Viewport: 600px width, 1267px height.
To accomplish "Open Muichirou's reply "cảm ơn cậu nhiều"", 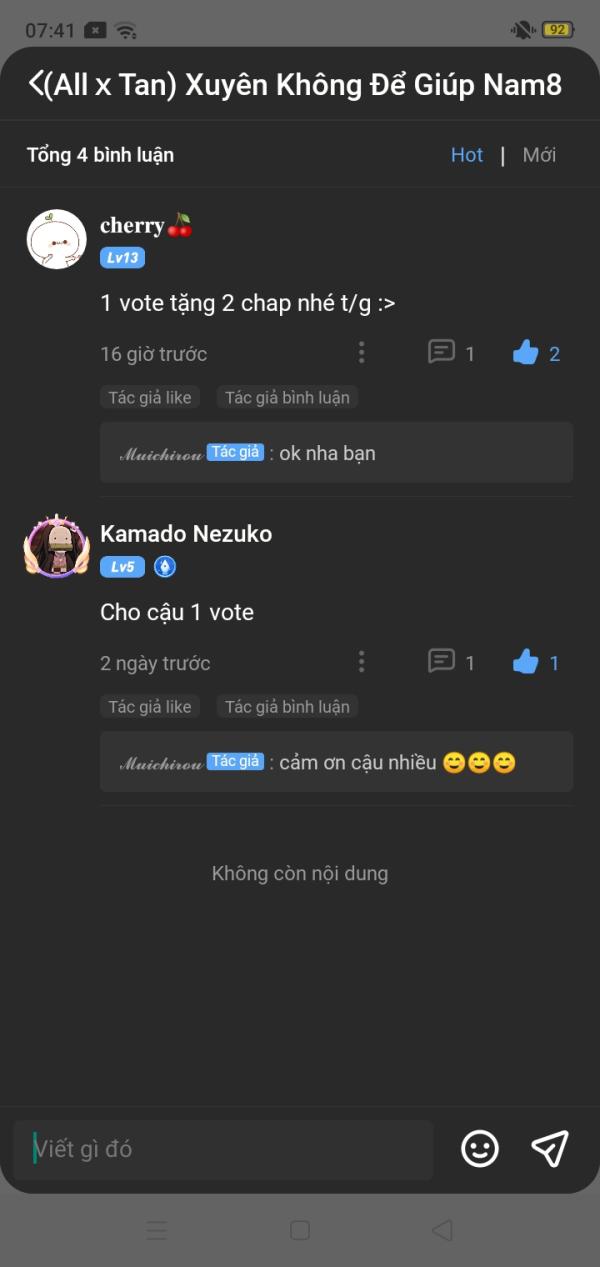I will pos(336,762).
